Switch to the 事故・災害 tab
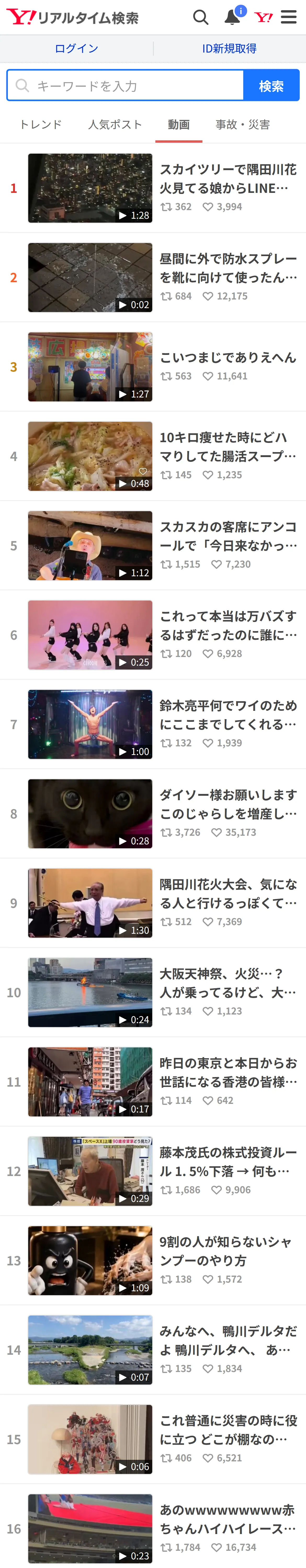306x1568 pixels. tap(243, 125)
